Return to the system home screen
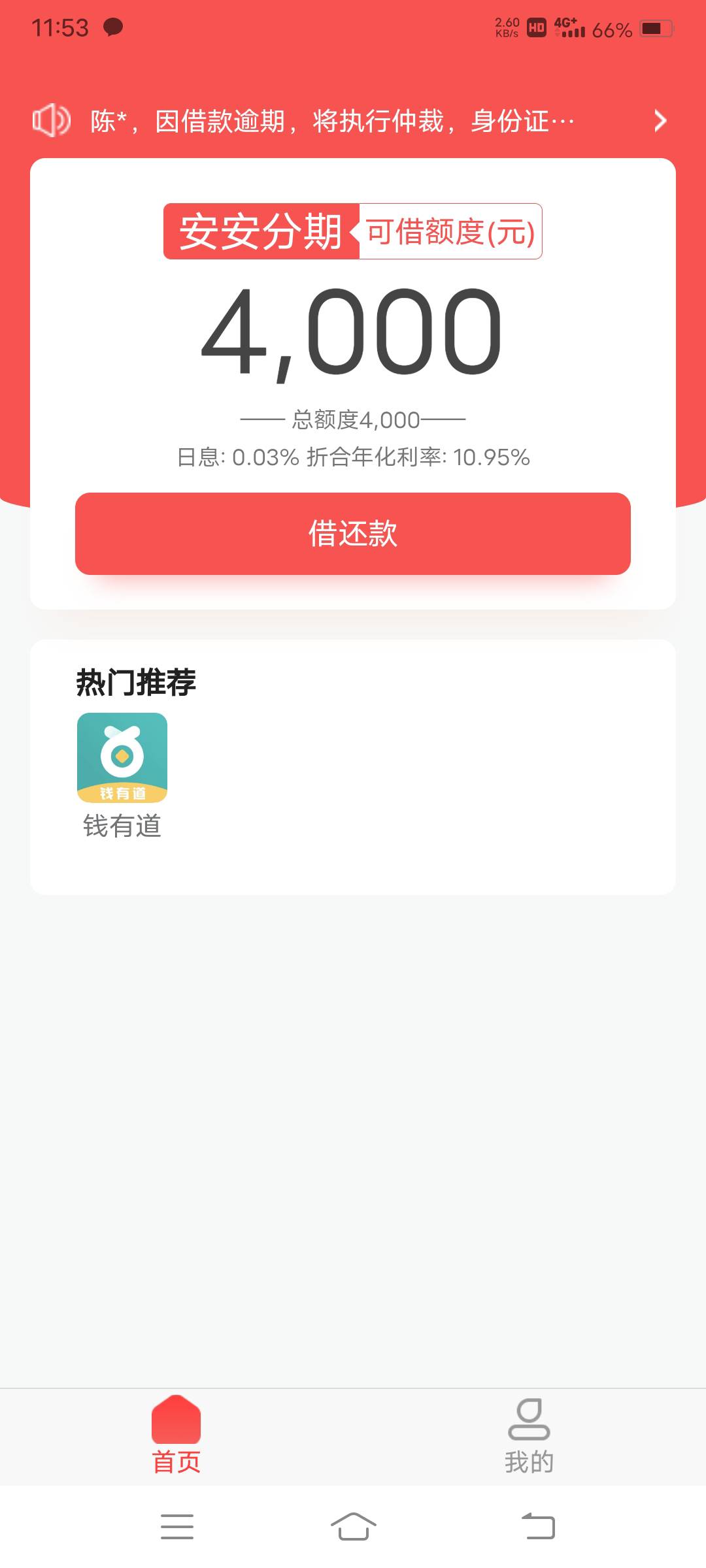Image resolution: width=706 pixels, height=1568 pixels. pos(353,1527)
